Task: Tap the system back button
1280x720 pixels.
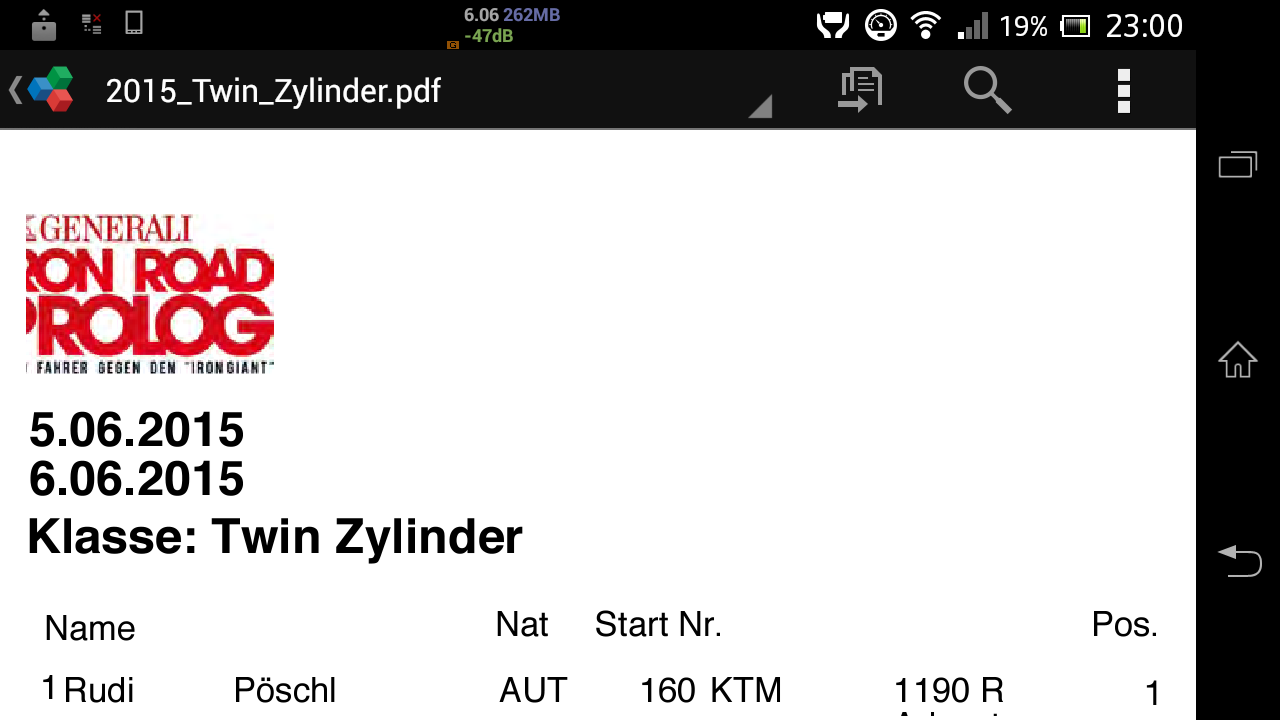Action: point(1237,560)
